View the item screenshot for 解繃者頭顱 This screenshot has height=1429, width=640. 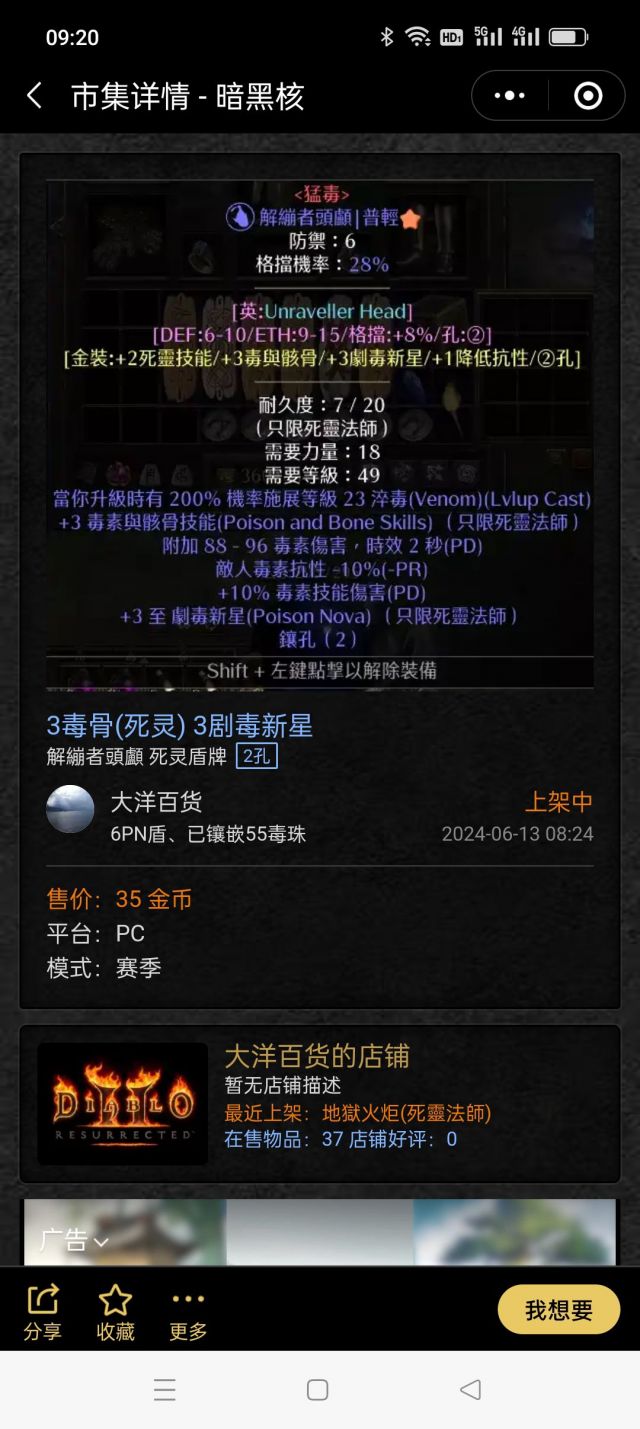point(319,434)
